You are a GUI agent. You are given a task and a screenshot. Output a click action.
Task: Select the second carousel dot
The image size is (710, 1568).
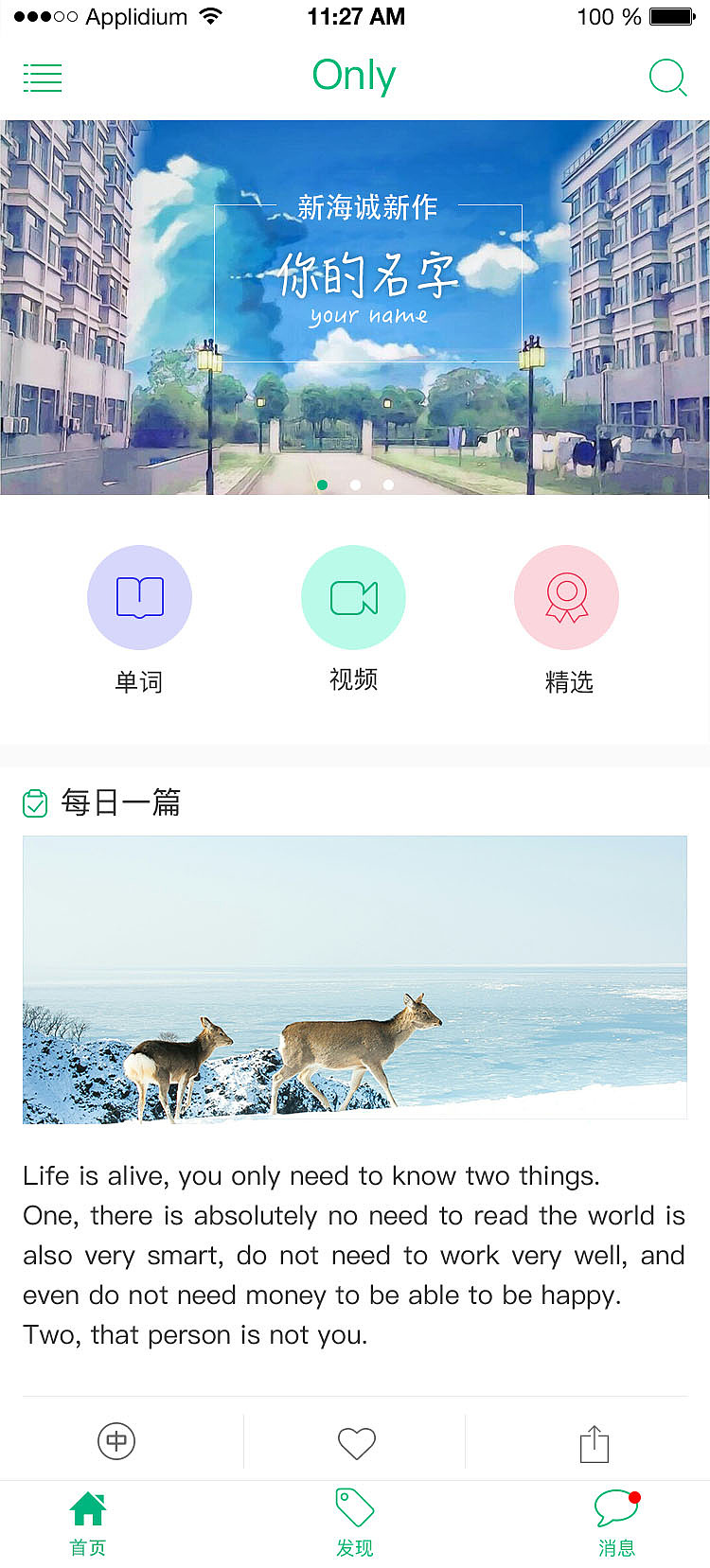pos(355,484)
